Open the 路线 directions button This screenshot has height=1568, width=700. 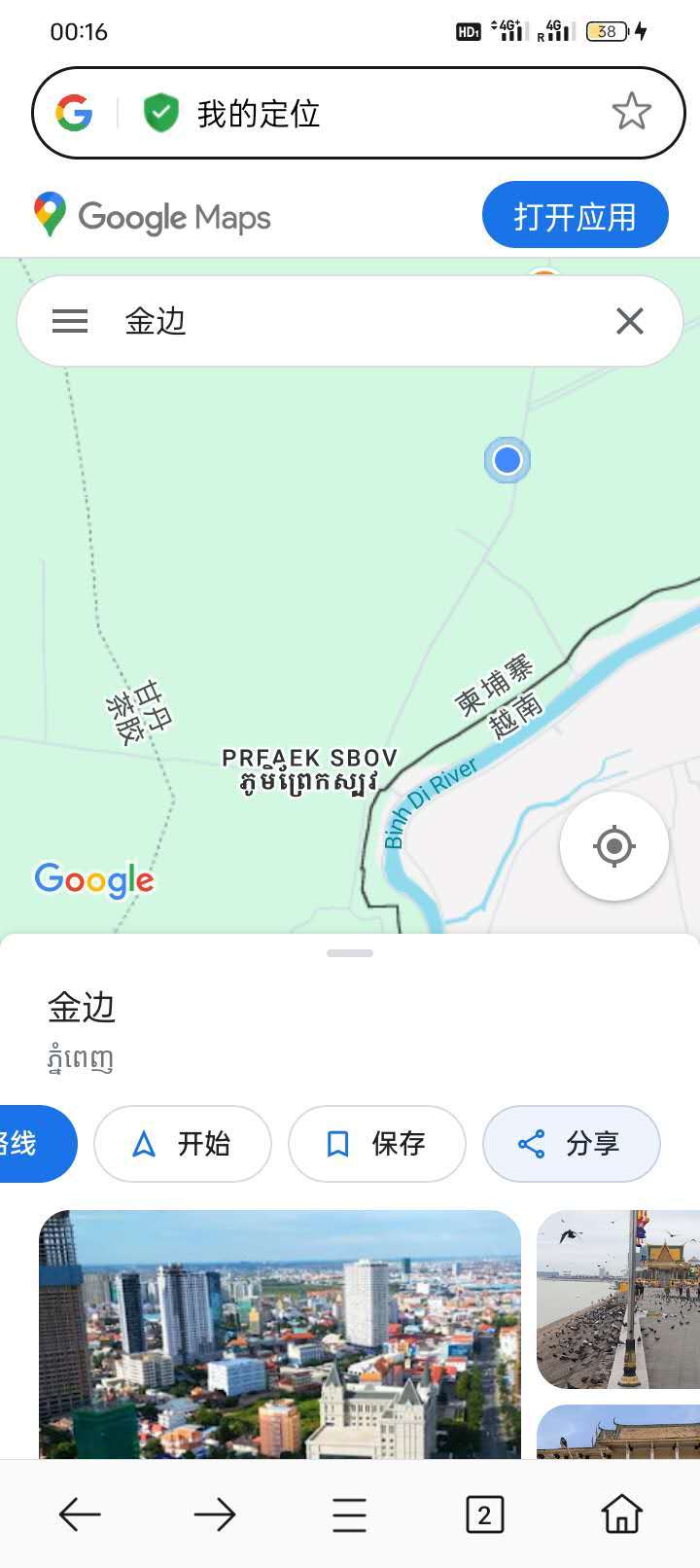(x=29, y=1144)
